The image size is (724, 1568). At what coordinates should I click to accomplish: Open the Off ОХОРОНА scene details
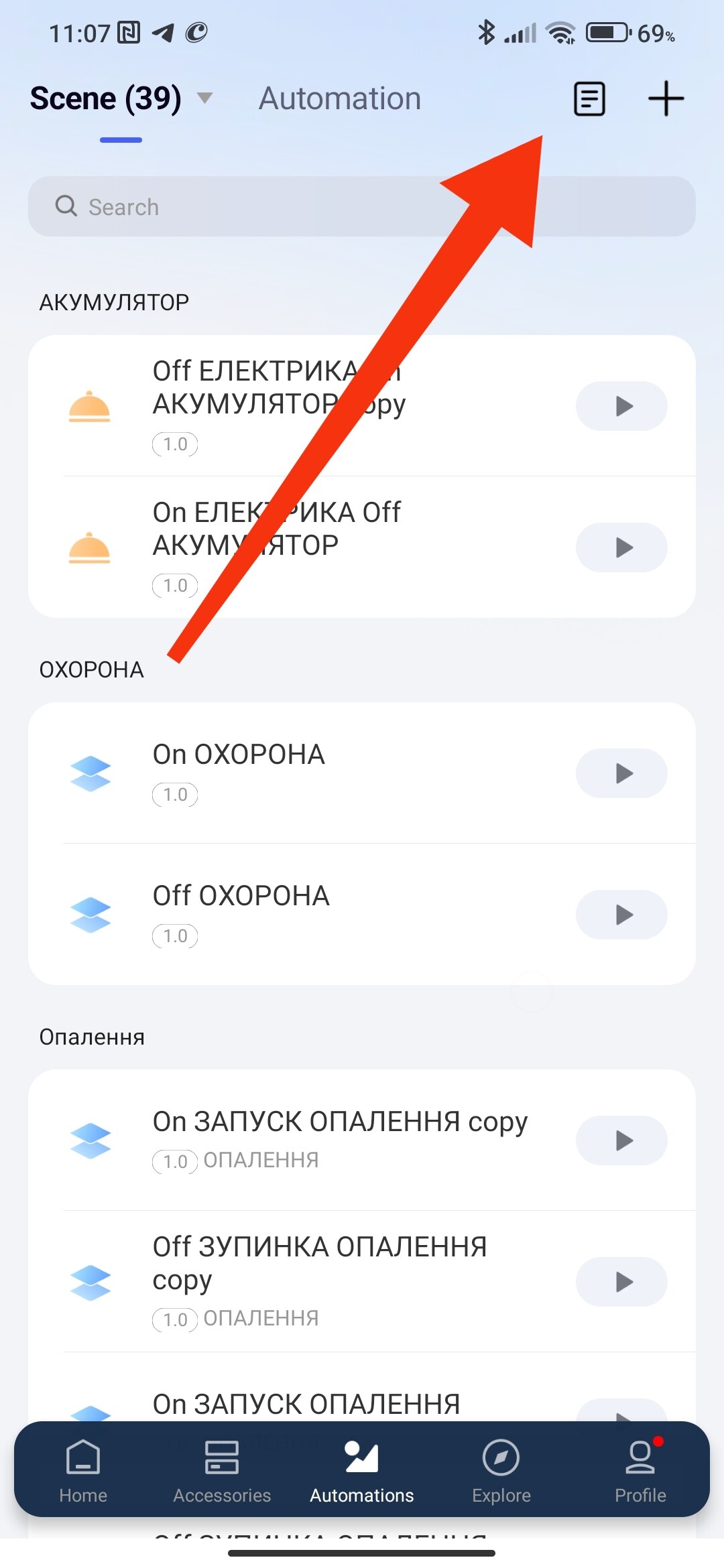point(302,911)
